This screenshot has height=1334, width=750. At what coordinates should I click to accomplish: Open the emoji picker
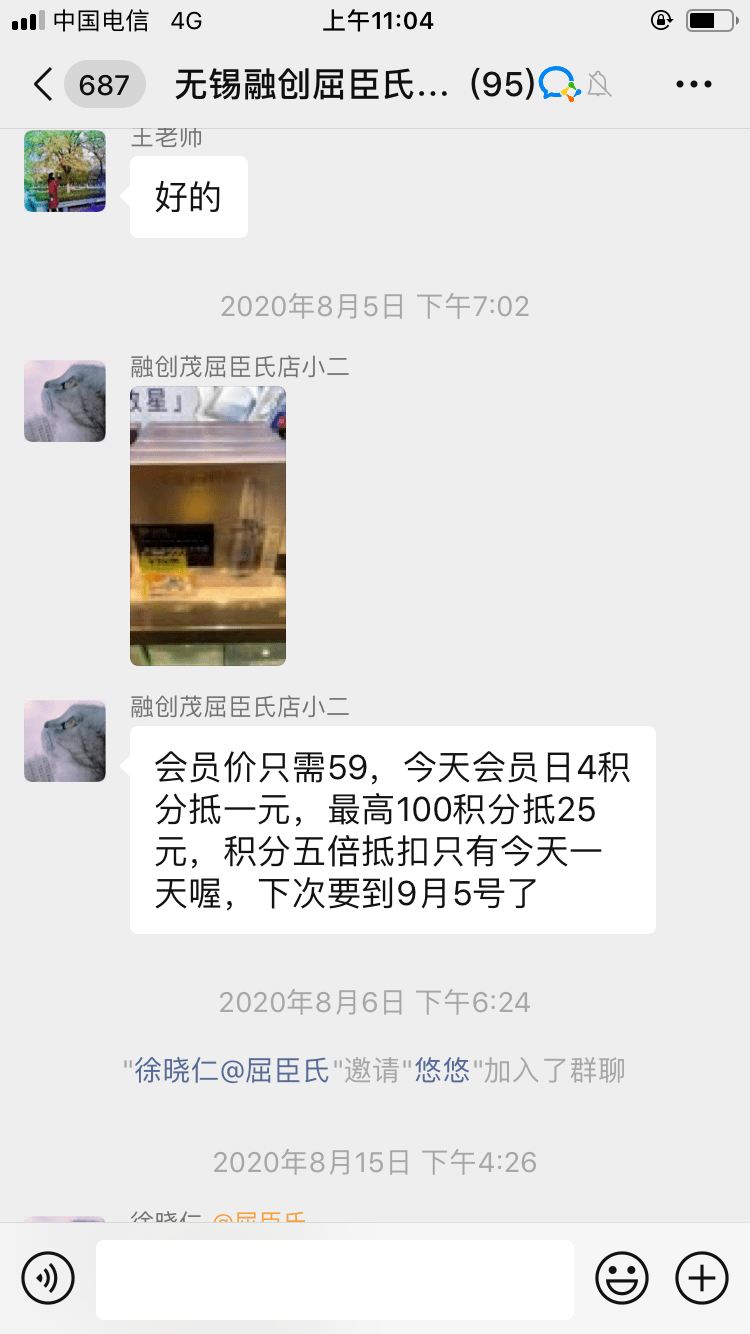click(x=622, y=1278)
